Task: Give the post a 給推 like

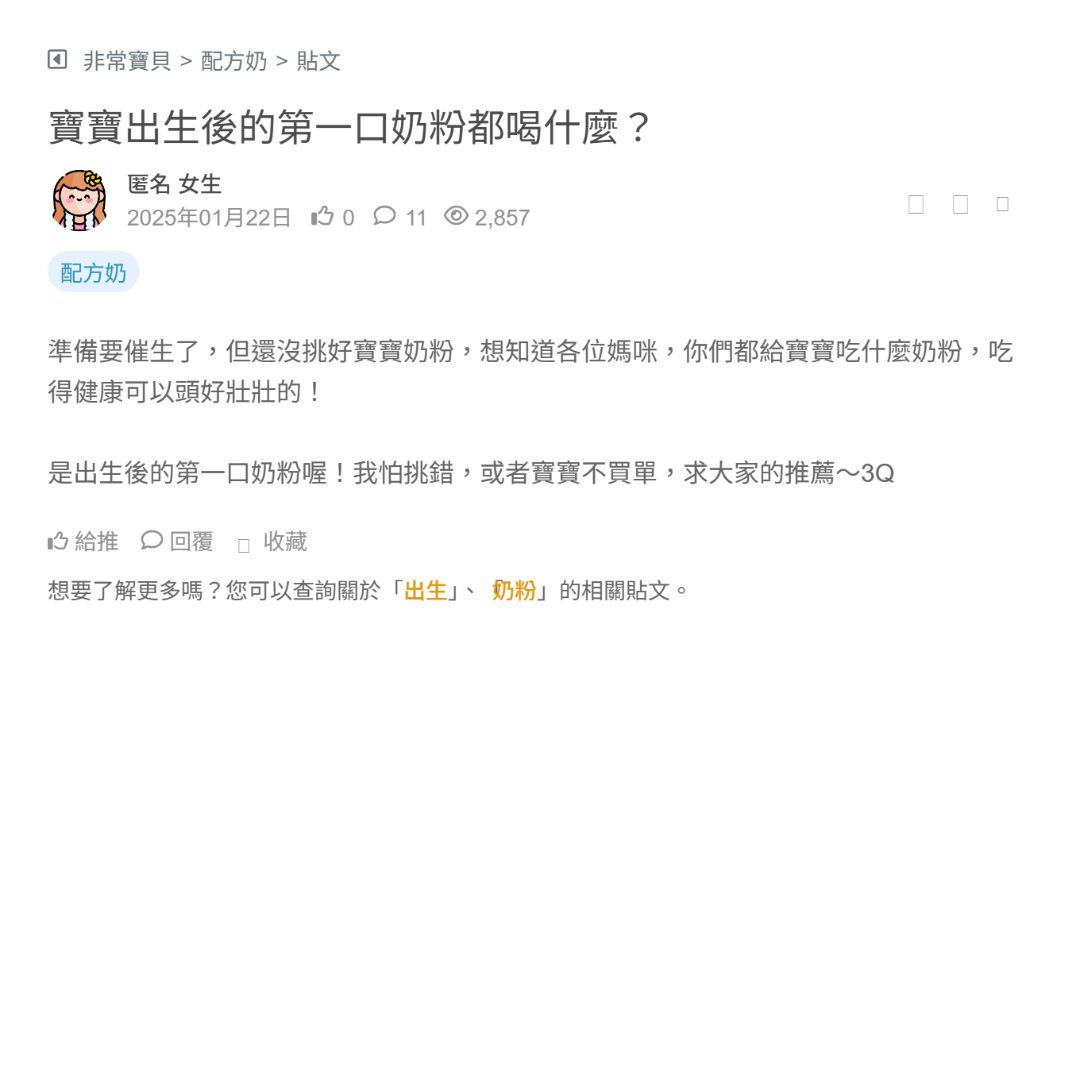Action: click(83, 542)
